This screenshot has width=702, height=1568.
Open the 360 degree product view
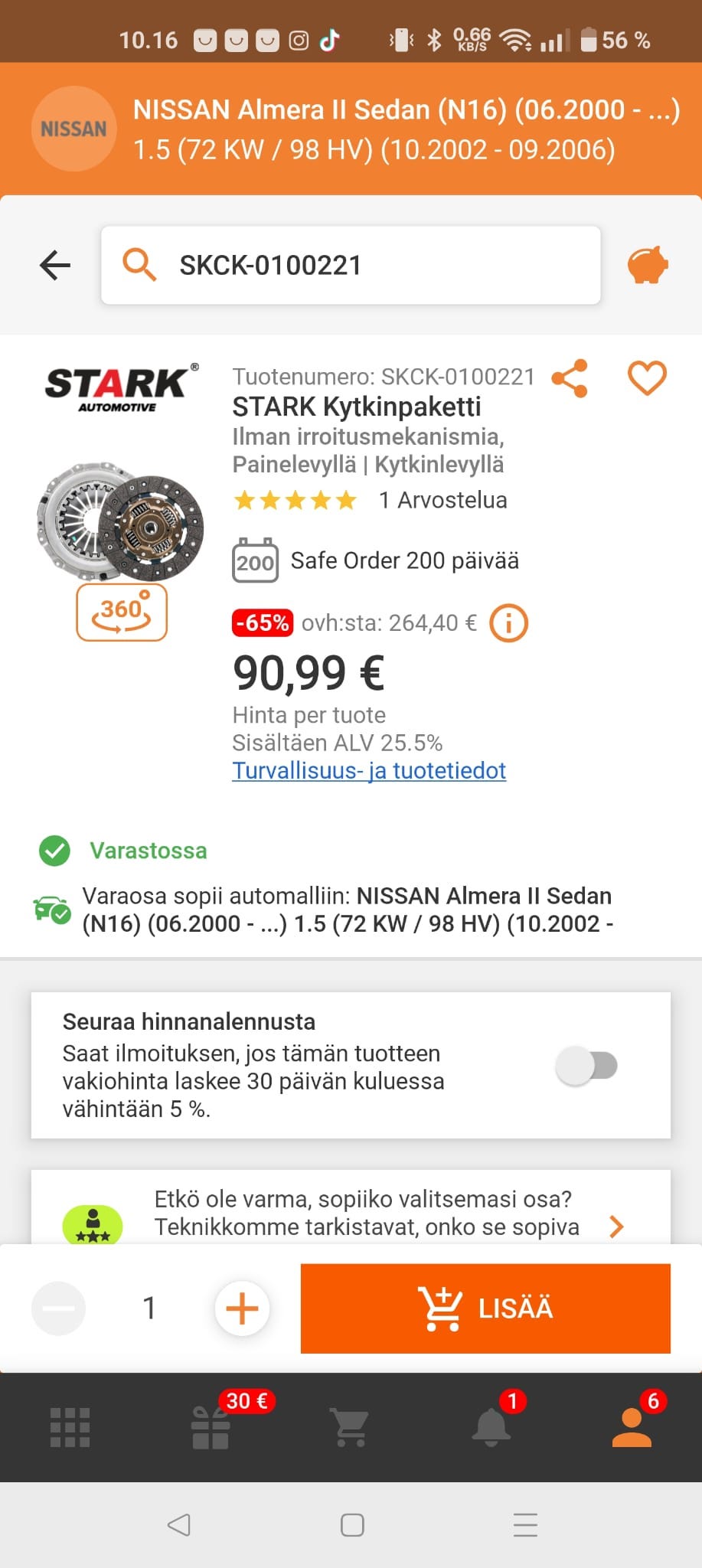point(121,612)
